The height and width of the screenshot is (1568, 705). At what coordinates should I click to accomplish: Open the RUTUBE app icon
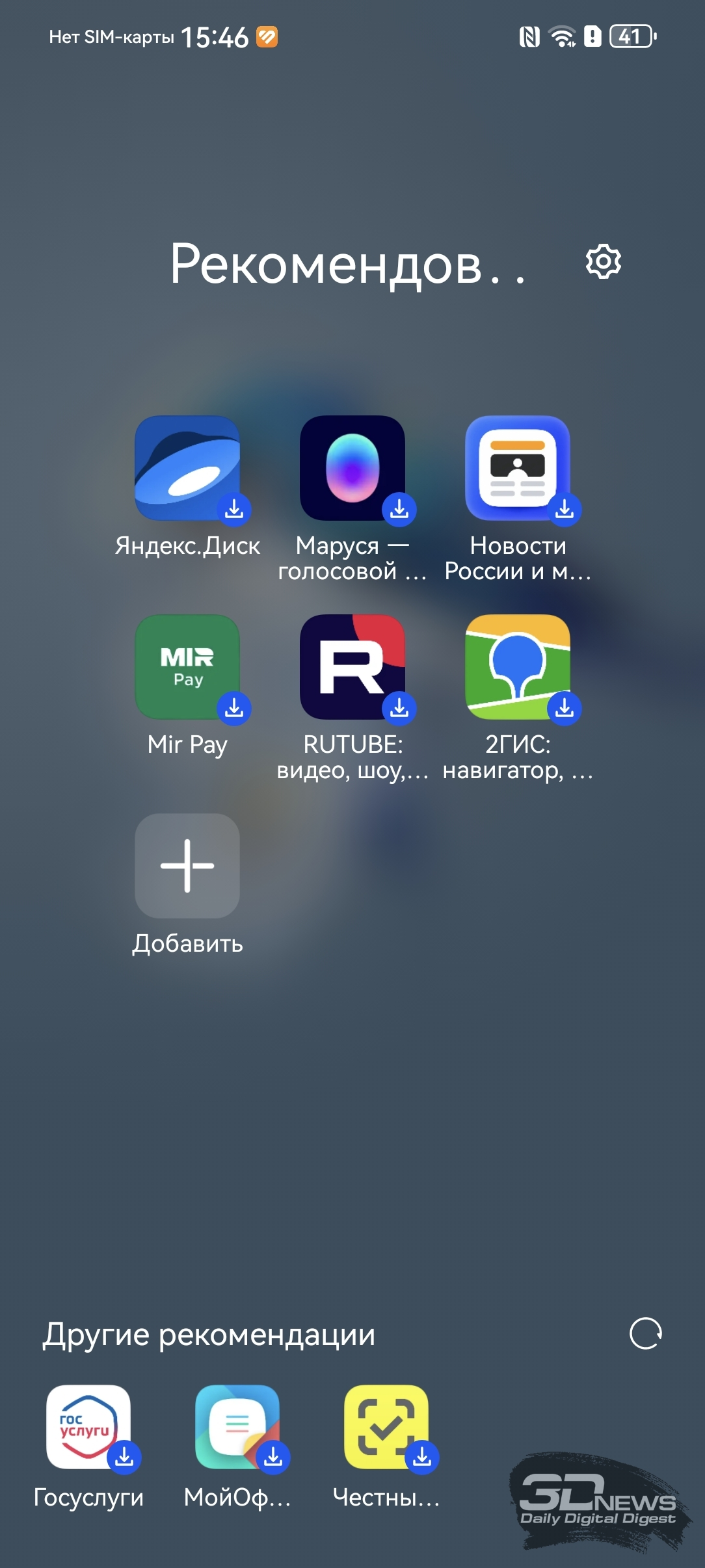[x=352, y=667]
